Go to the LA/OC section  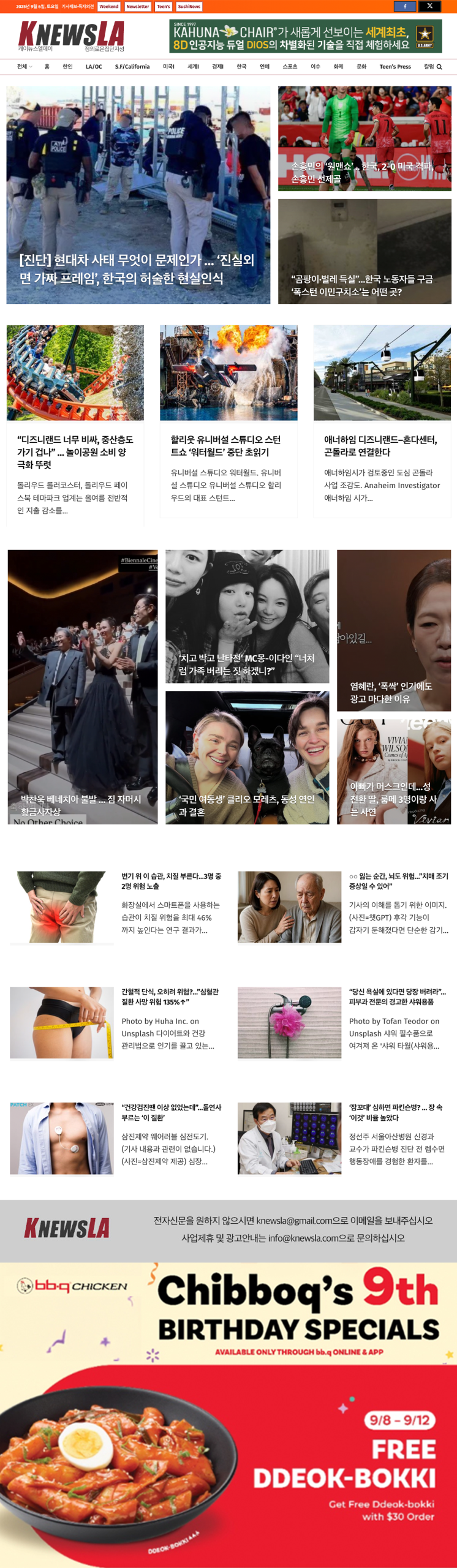(94, 67)
